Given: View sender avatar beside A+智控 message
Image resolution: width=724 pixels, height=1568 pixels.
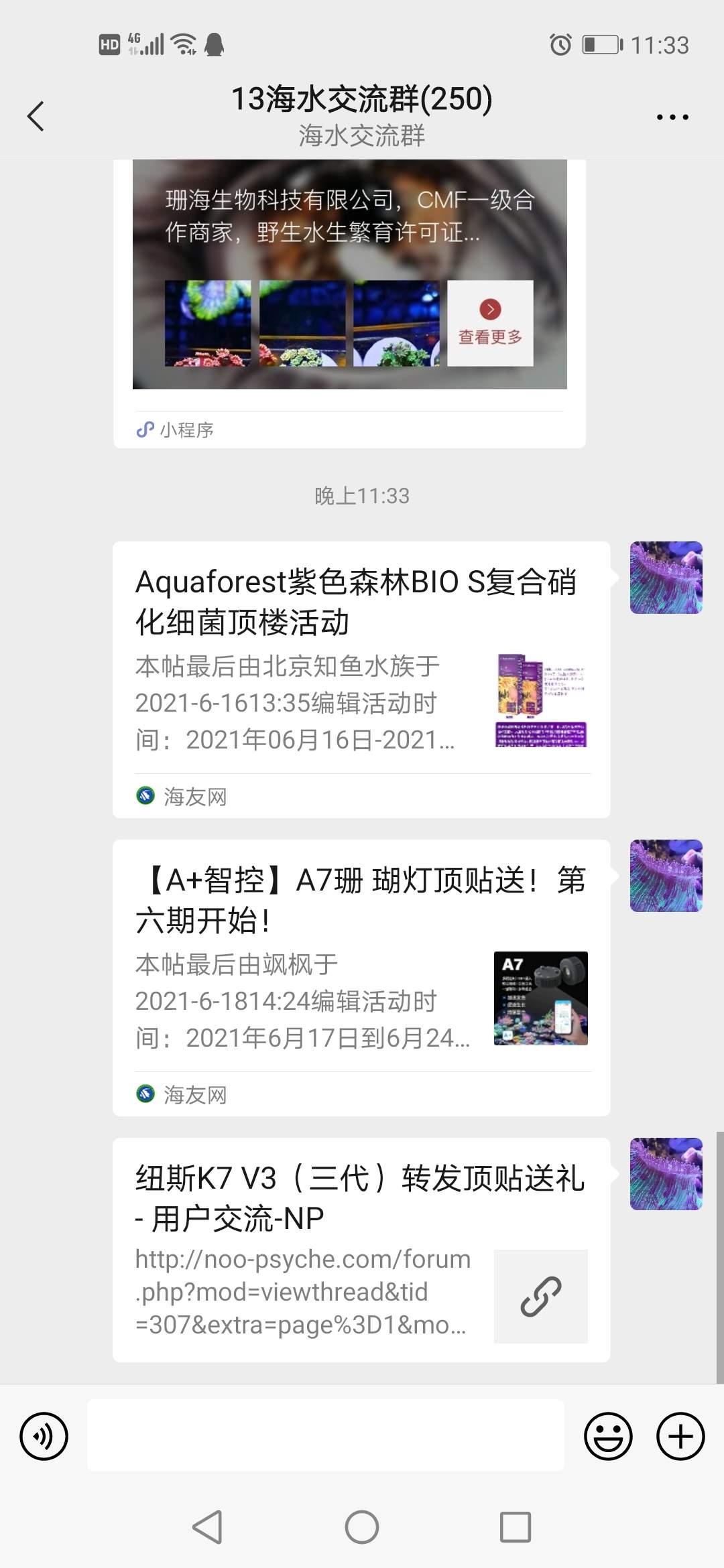Looking at the screenshot, I should [666, 876].
